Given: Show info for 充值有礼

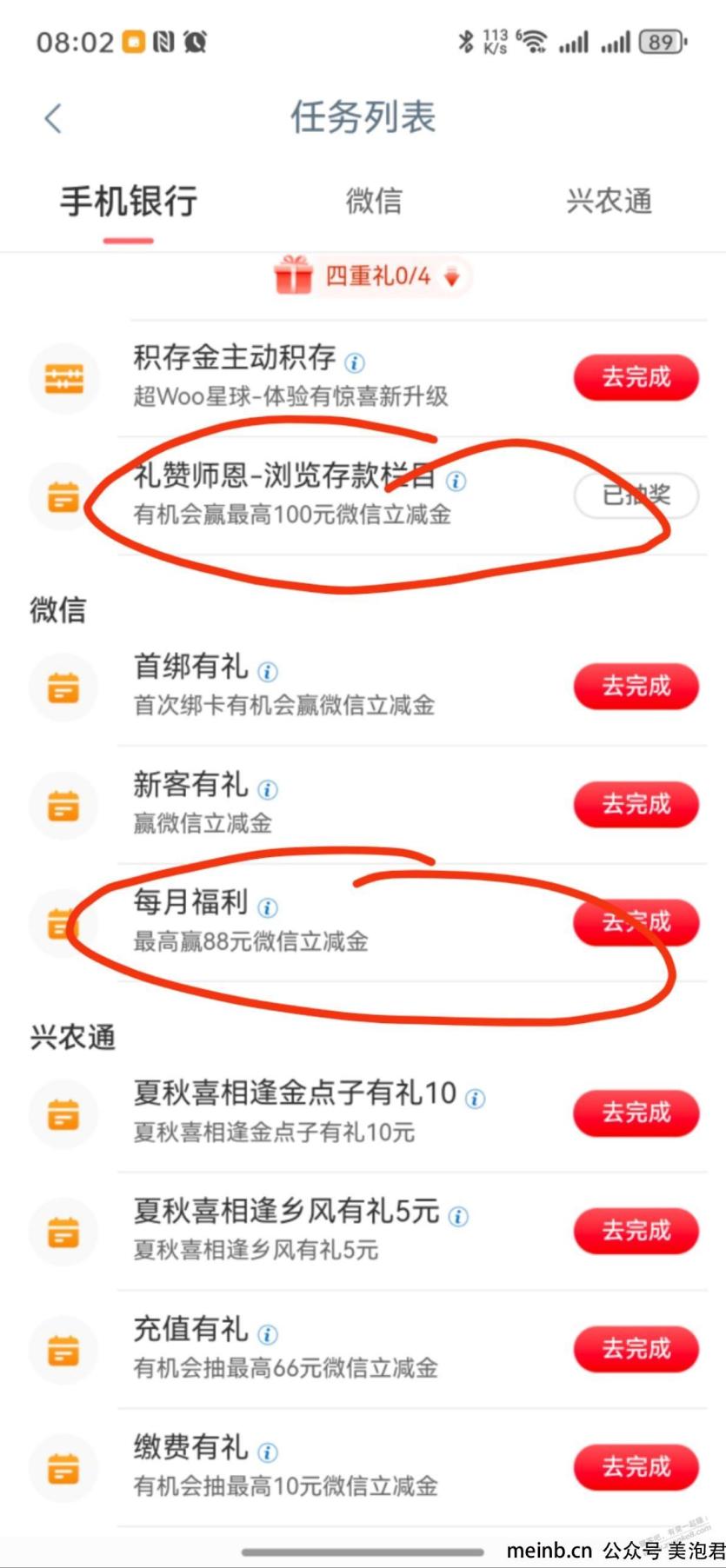Looking at the screenshot, I should 268,1334.
